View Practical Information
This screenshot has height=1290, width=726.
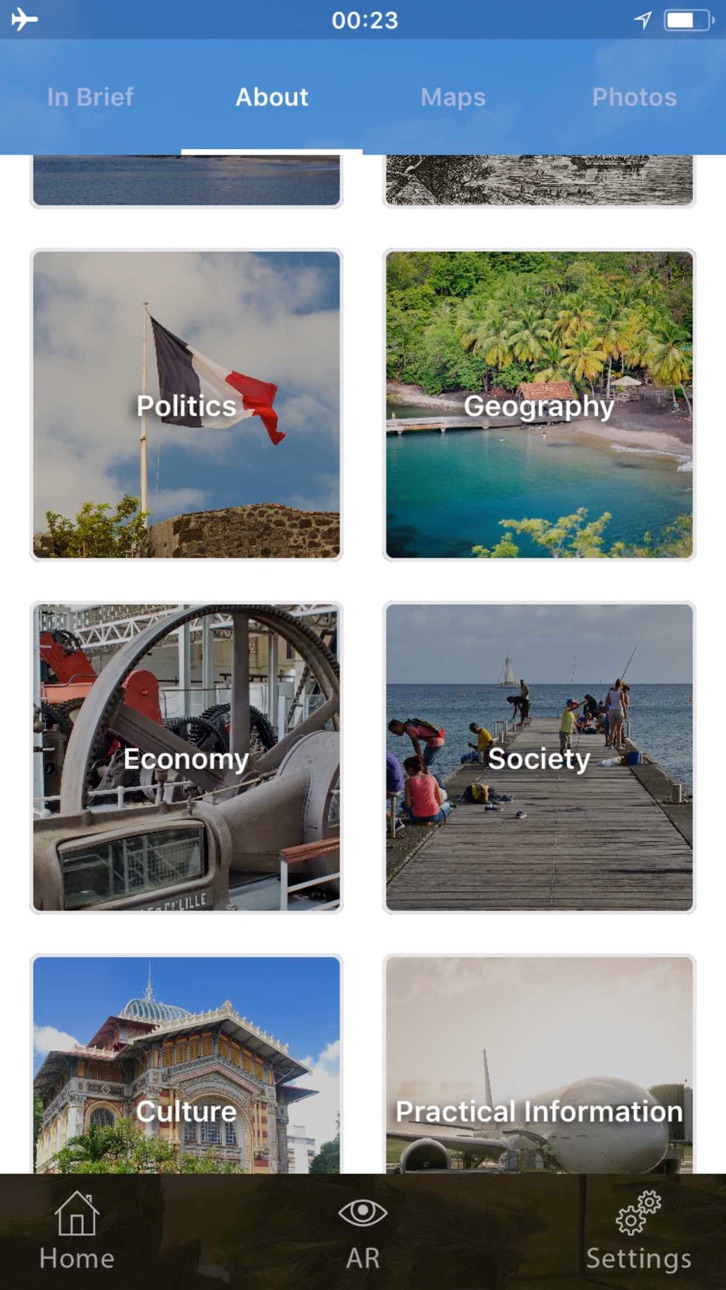[x=539, y=1065]
